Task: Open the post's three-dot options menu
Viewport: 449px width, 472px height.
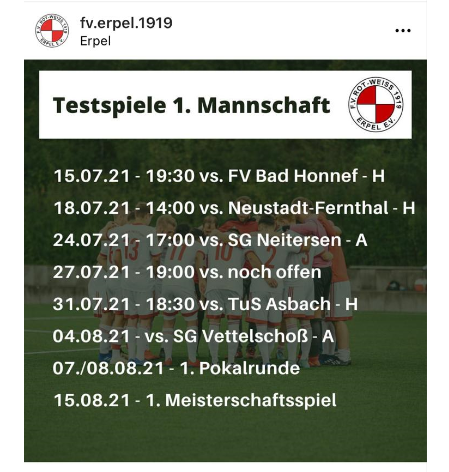Action: (x=403, y=31)
